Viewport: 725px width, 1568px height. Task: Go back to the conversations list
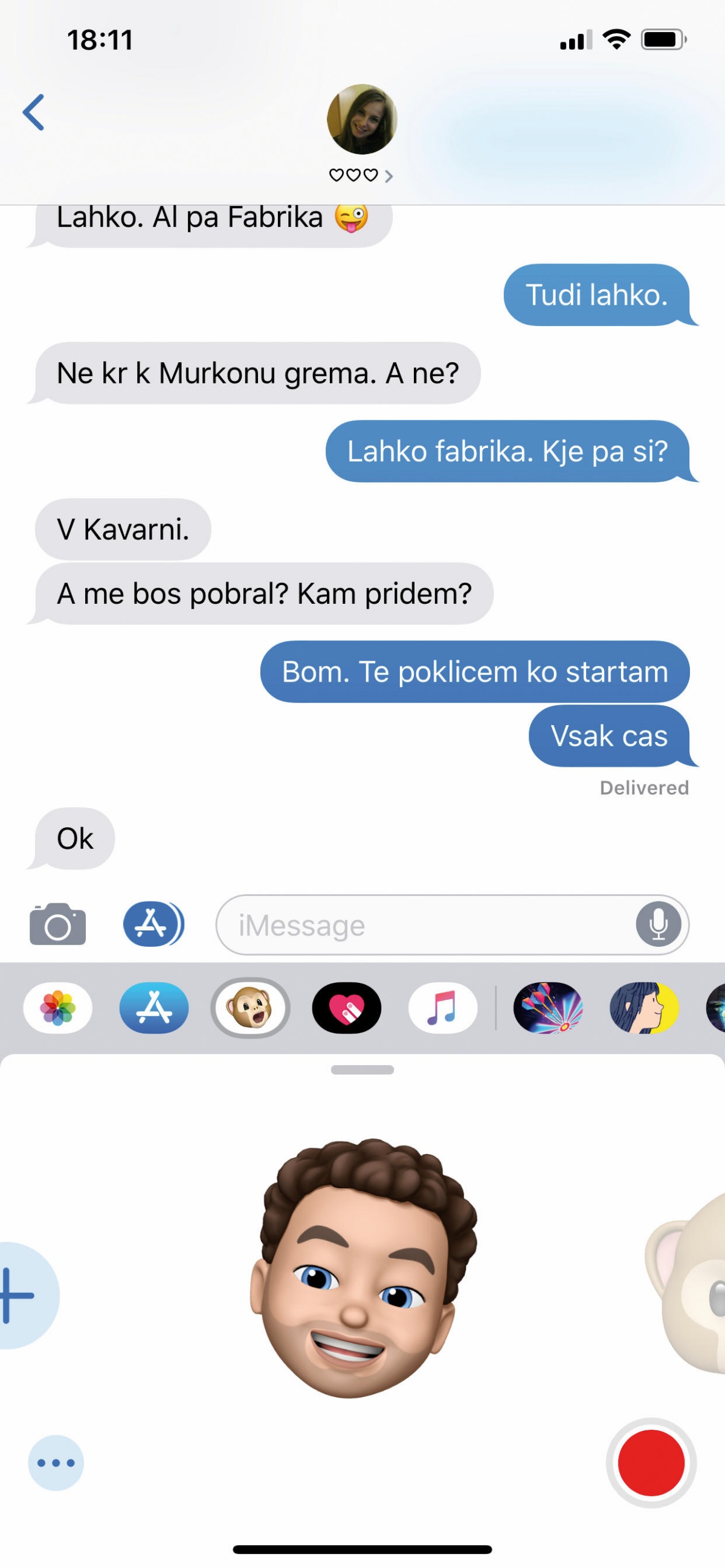pos(34,113)
